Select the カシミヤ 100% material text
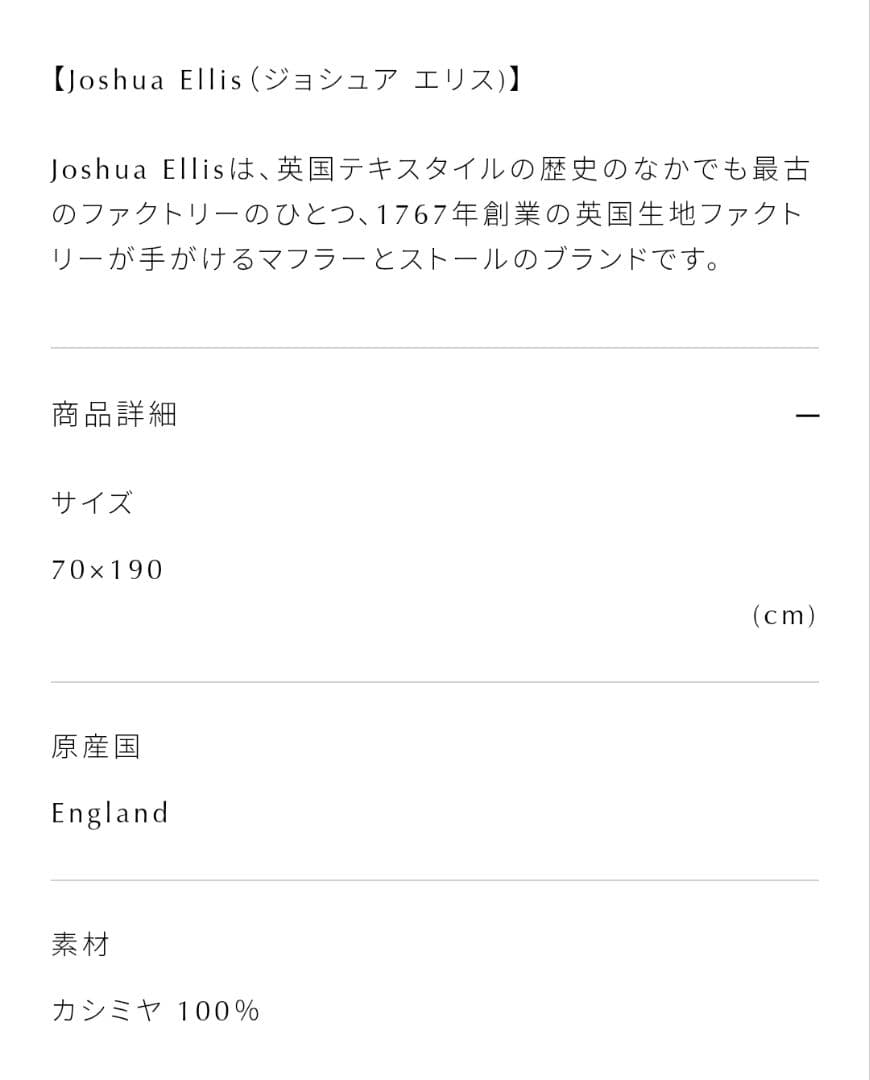The image size is (870, 1080). 154,1010
